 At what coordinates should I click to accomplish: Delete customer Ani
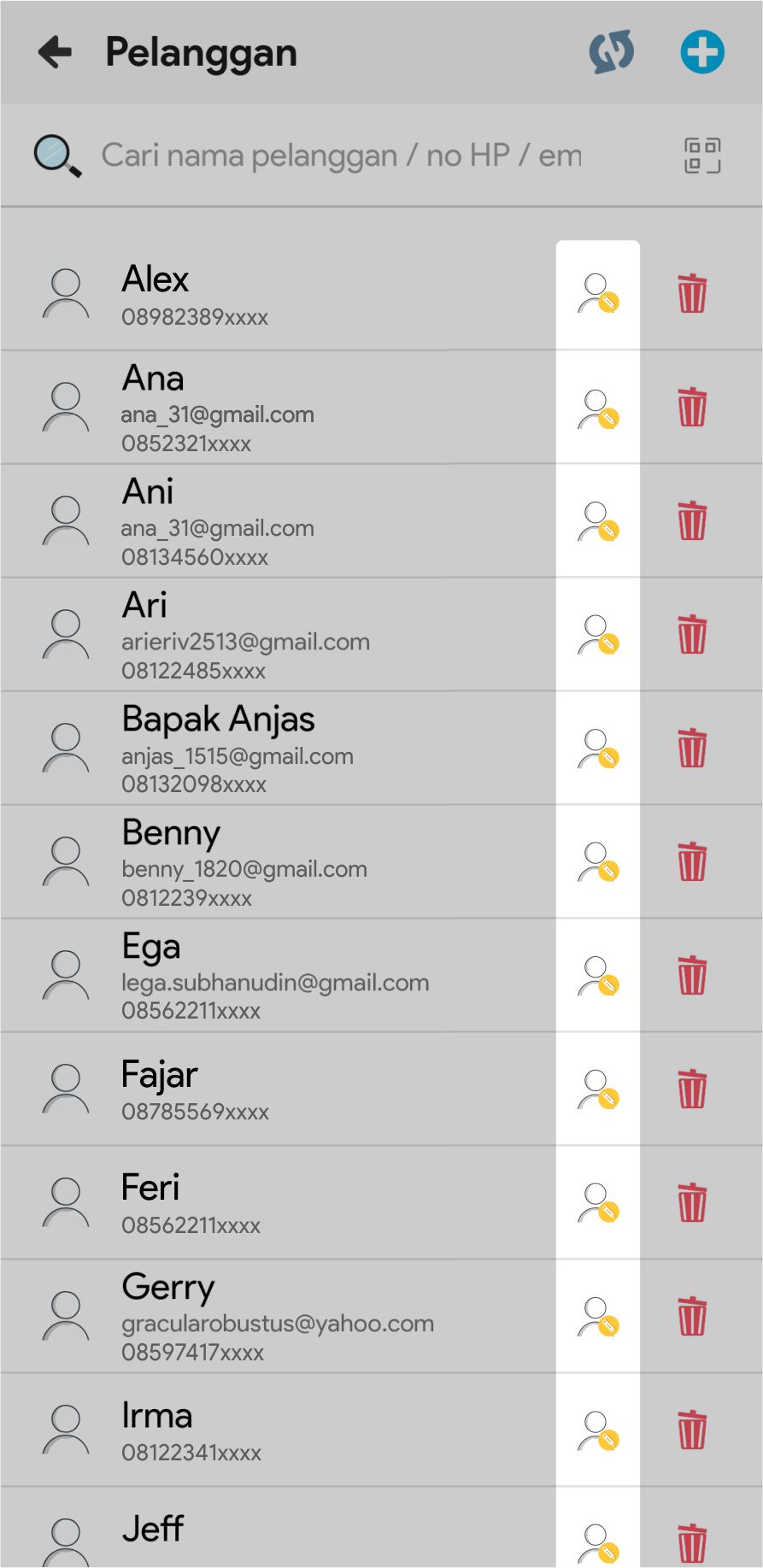coord(692,521)
